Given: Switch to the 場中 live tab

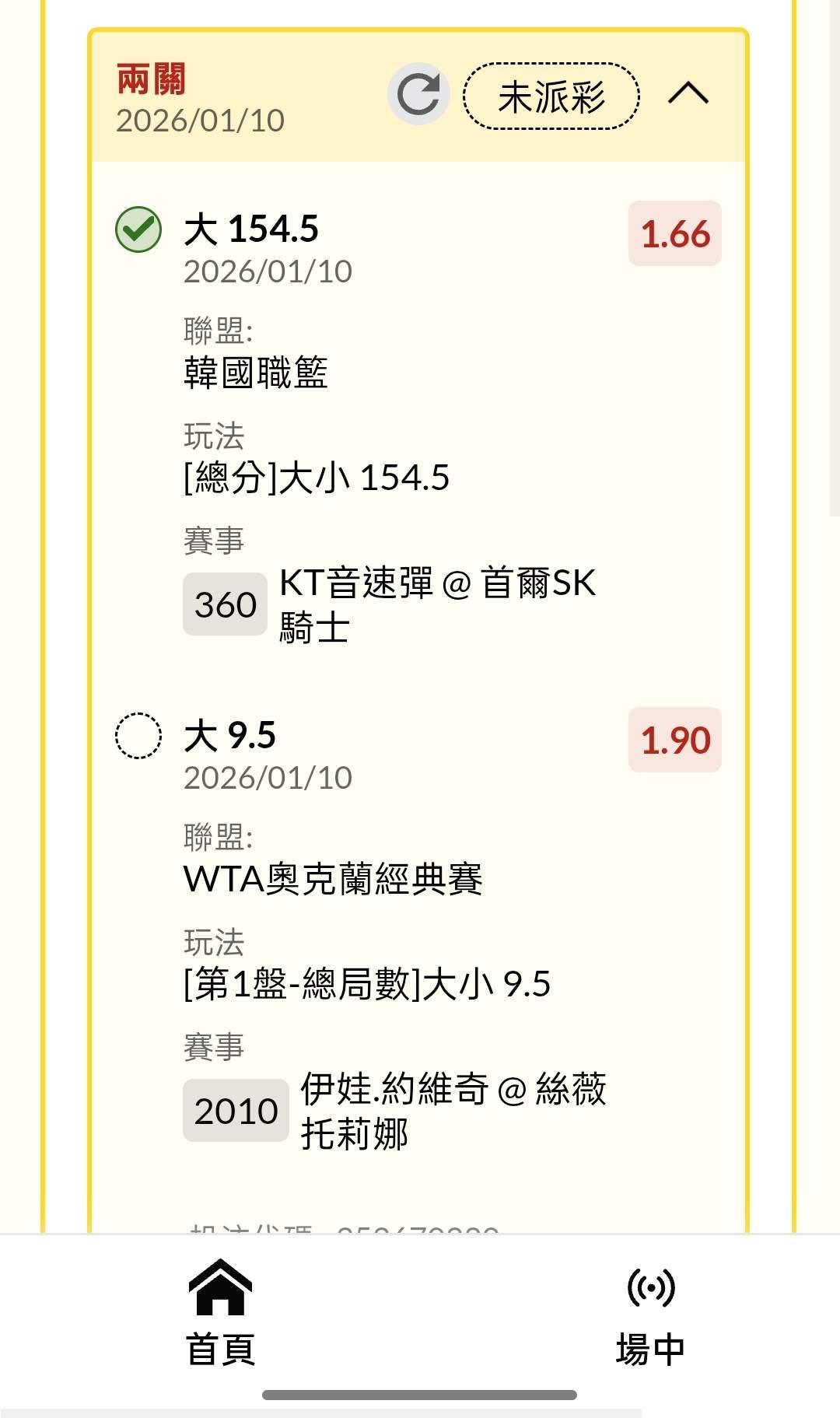Looking at the screenshot, I should [650, 1313].
